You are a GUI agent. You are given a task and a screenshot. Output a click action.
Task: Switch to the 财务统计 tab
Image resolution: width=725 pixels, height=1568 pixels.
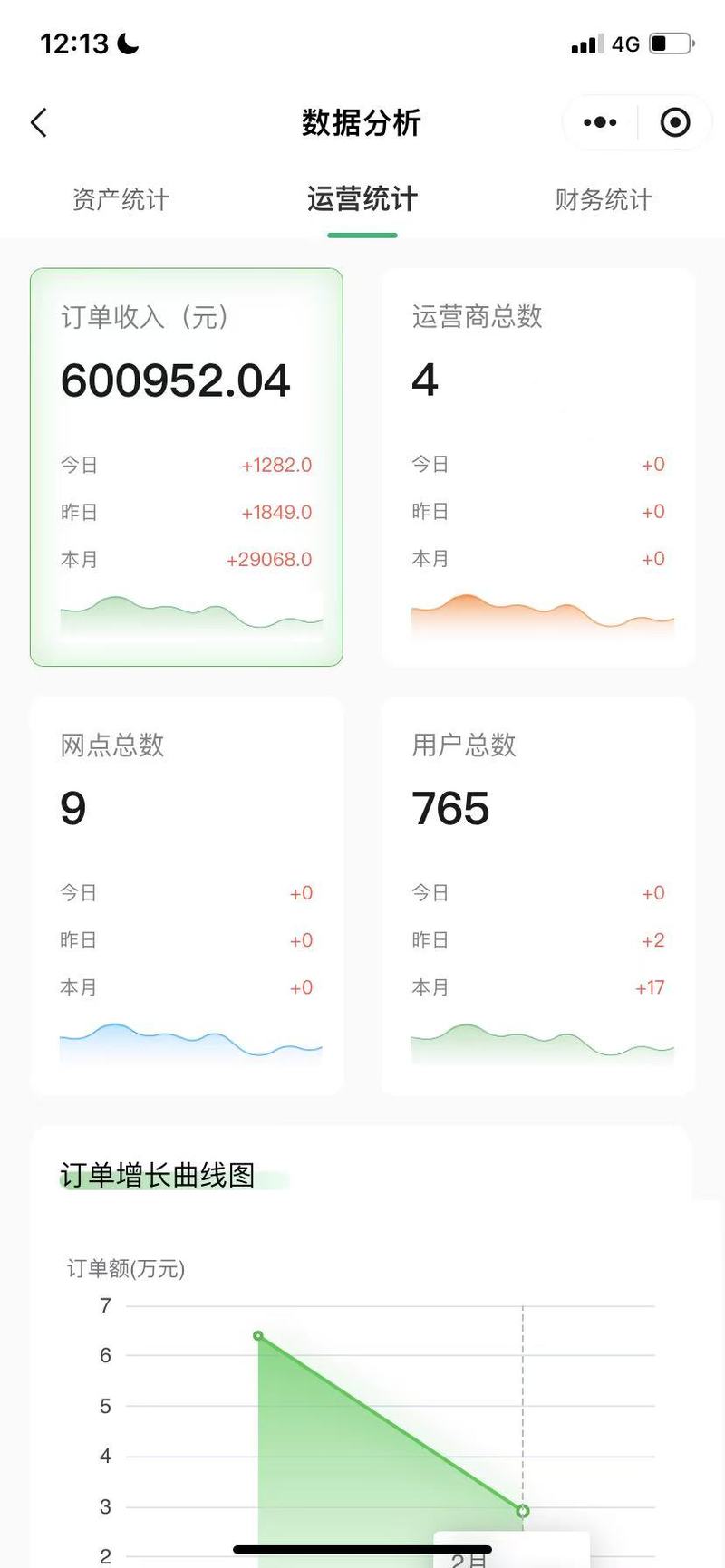pyautogui.click(x=604, y=199)
